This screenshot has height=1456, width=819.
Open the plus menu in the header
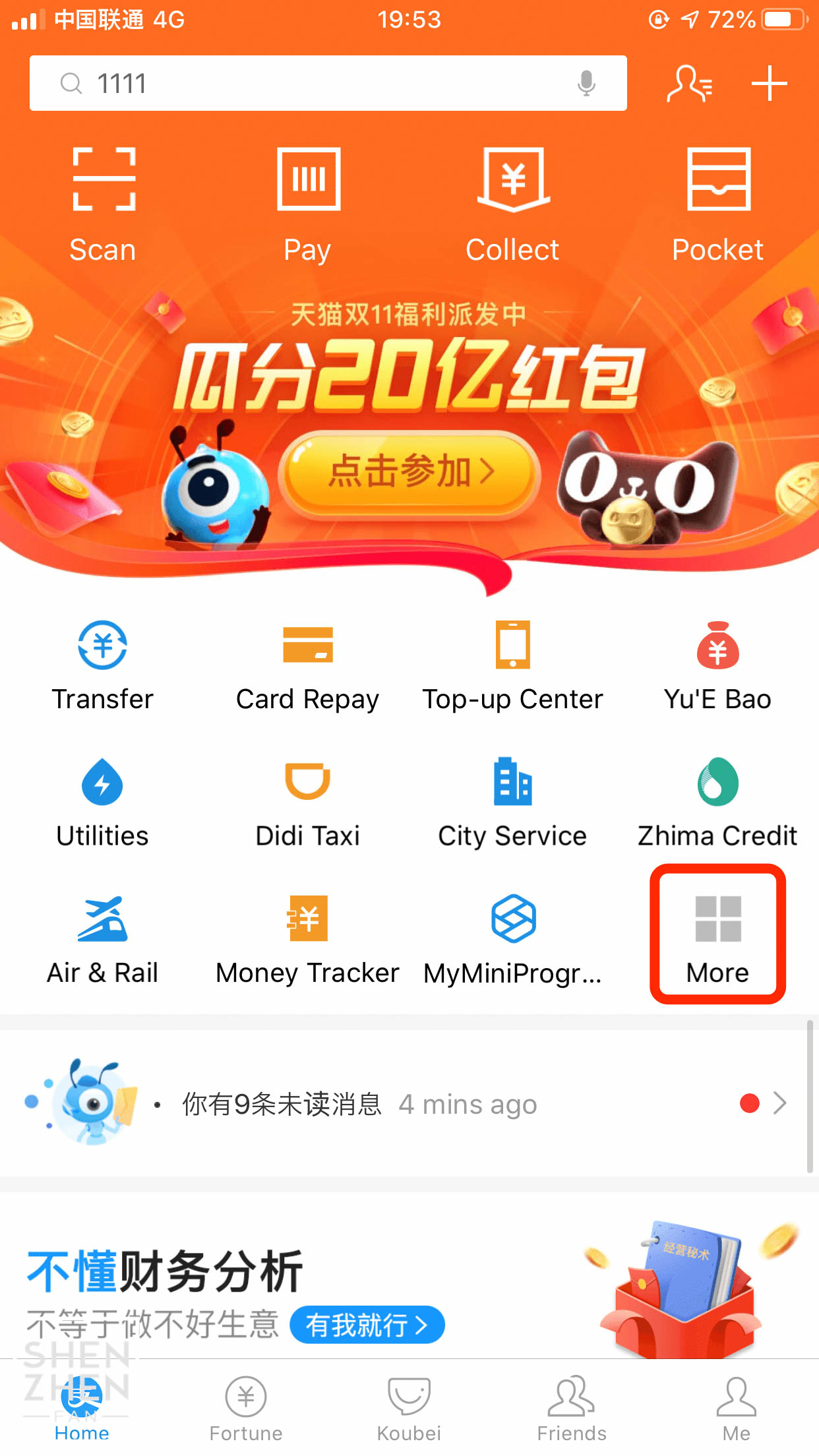(770, 84)
